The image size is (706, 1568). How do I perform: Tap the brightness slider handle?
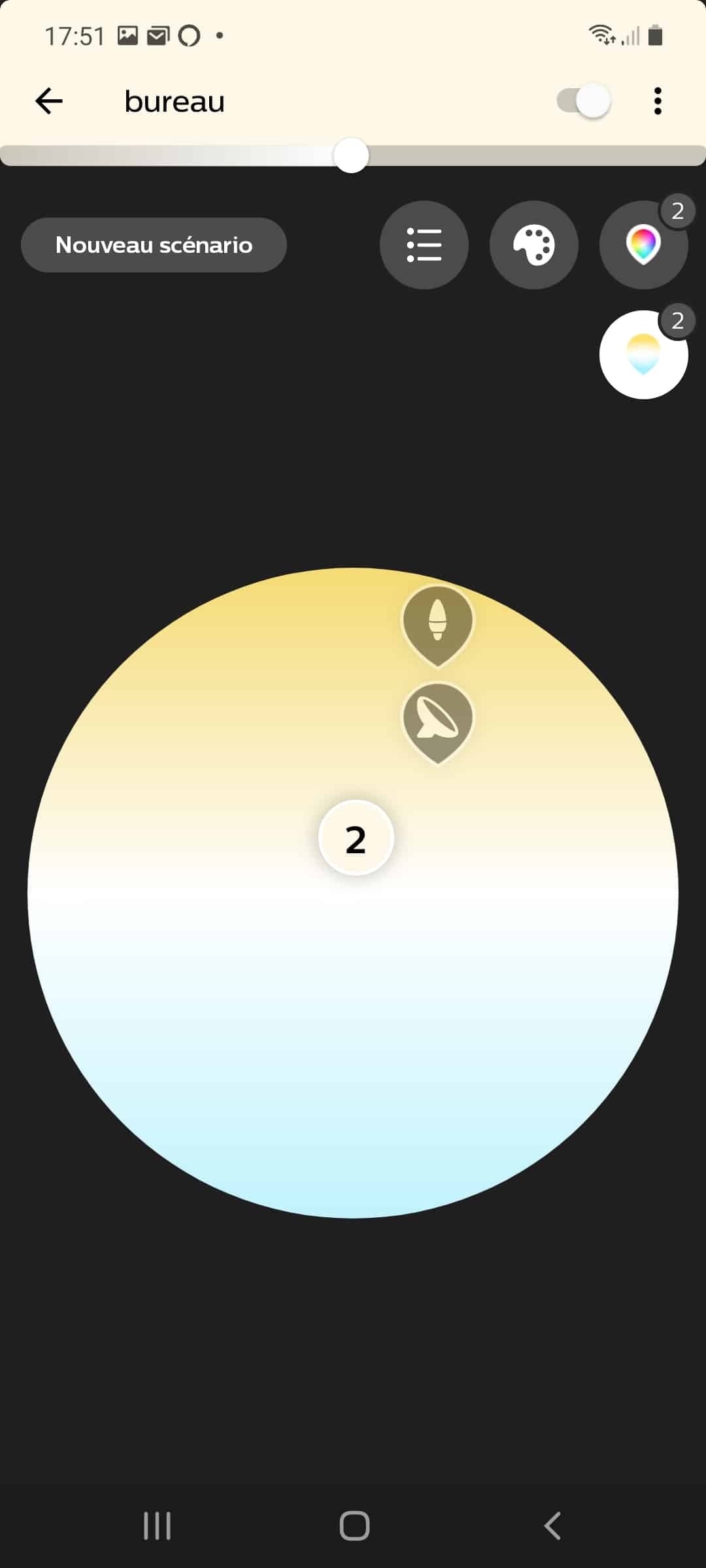coord(351,155)
